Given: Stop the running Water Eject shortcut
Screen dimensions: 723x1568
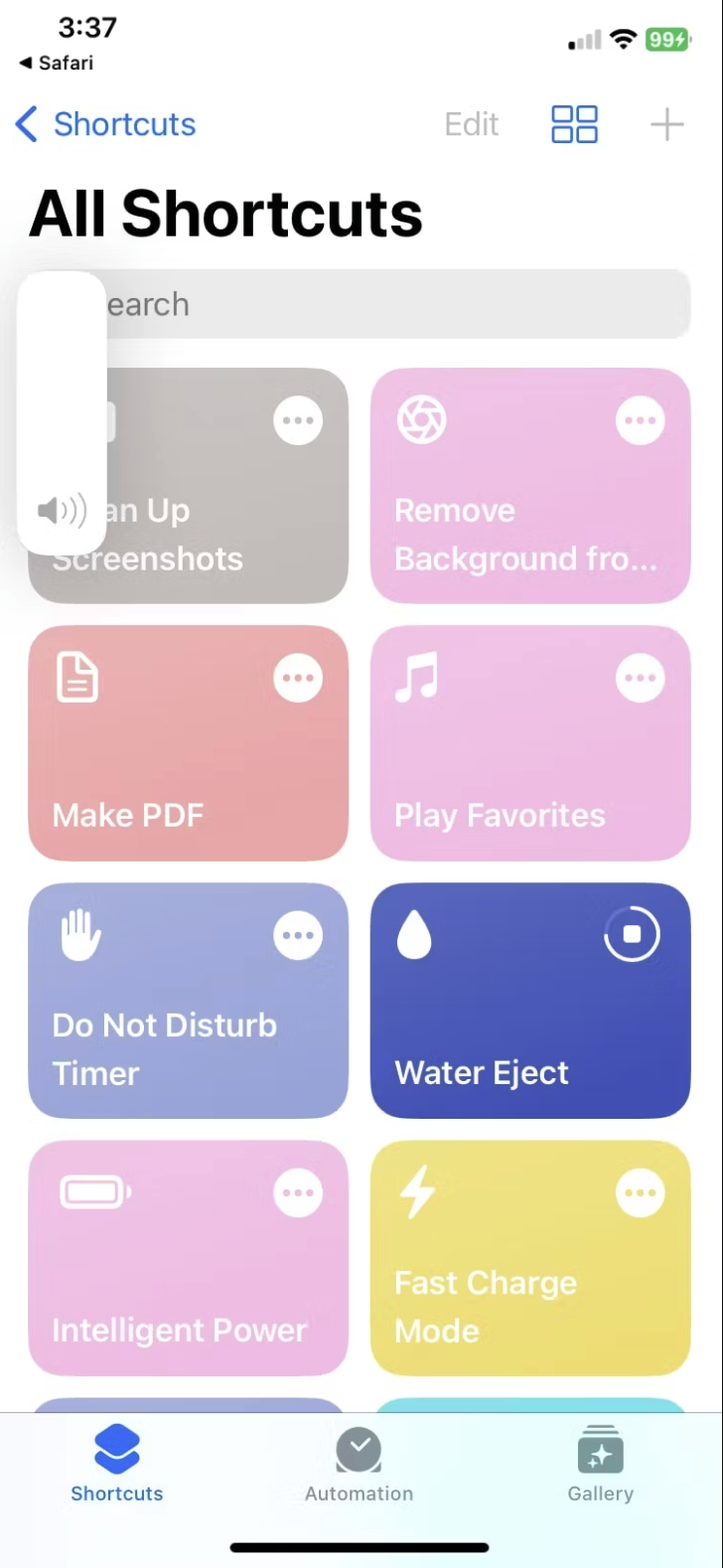Looking at the screenshot, I should (632, 935).
